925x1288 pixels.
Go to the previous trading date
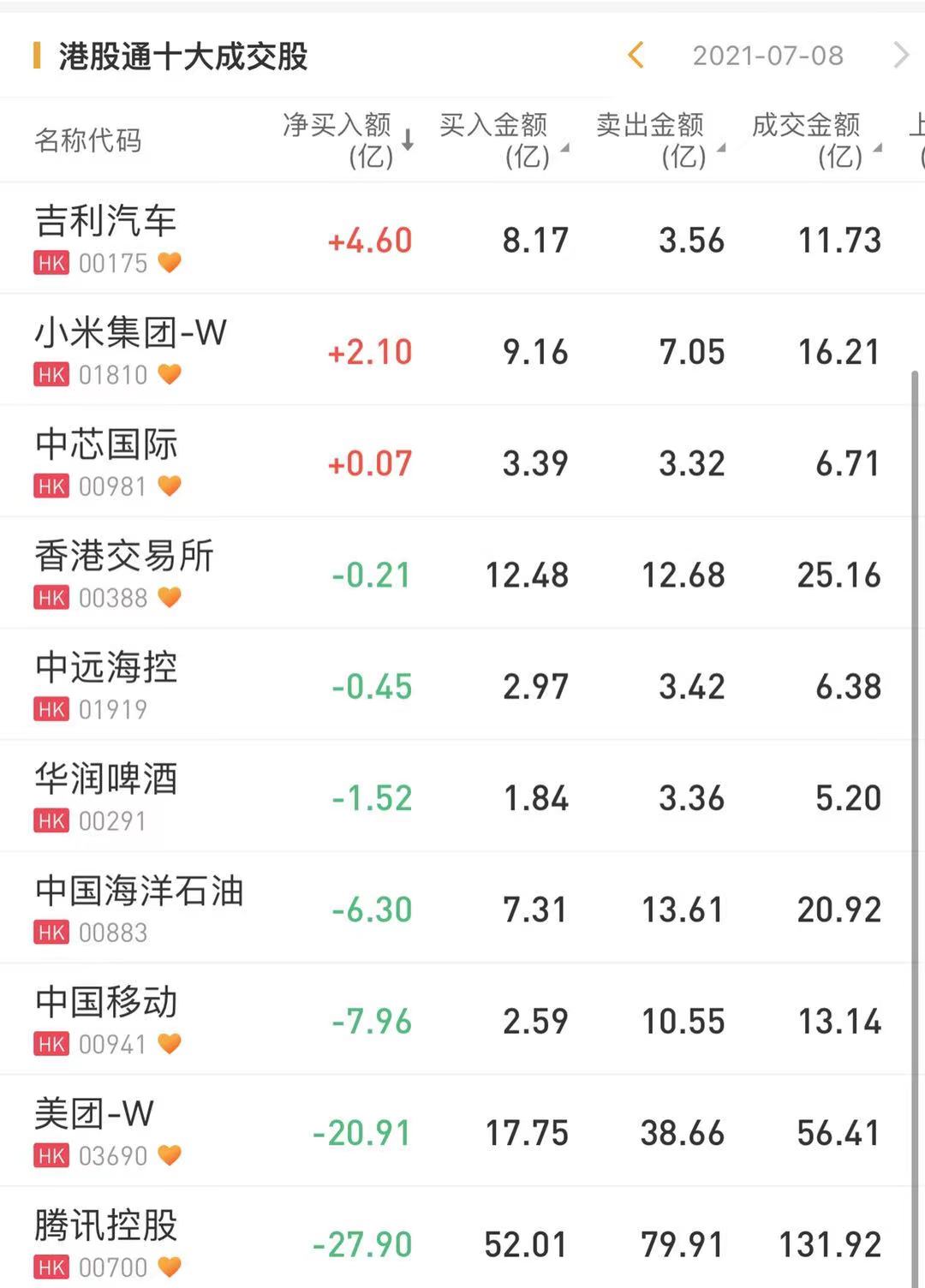(x=636, y=56)
